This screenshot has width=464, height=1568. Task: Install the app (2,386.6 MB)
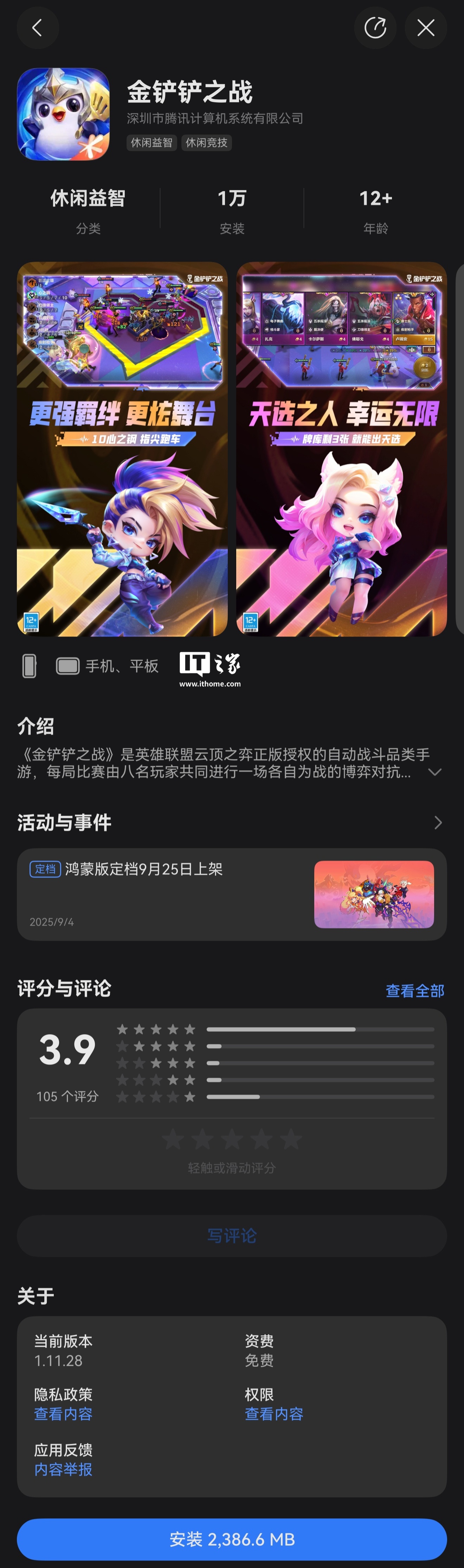coord(231,1539)
